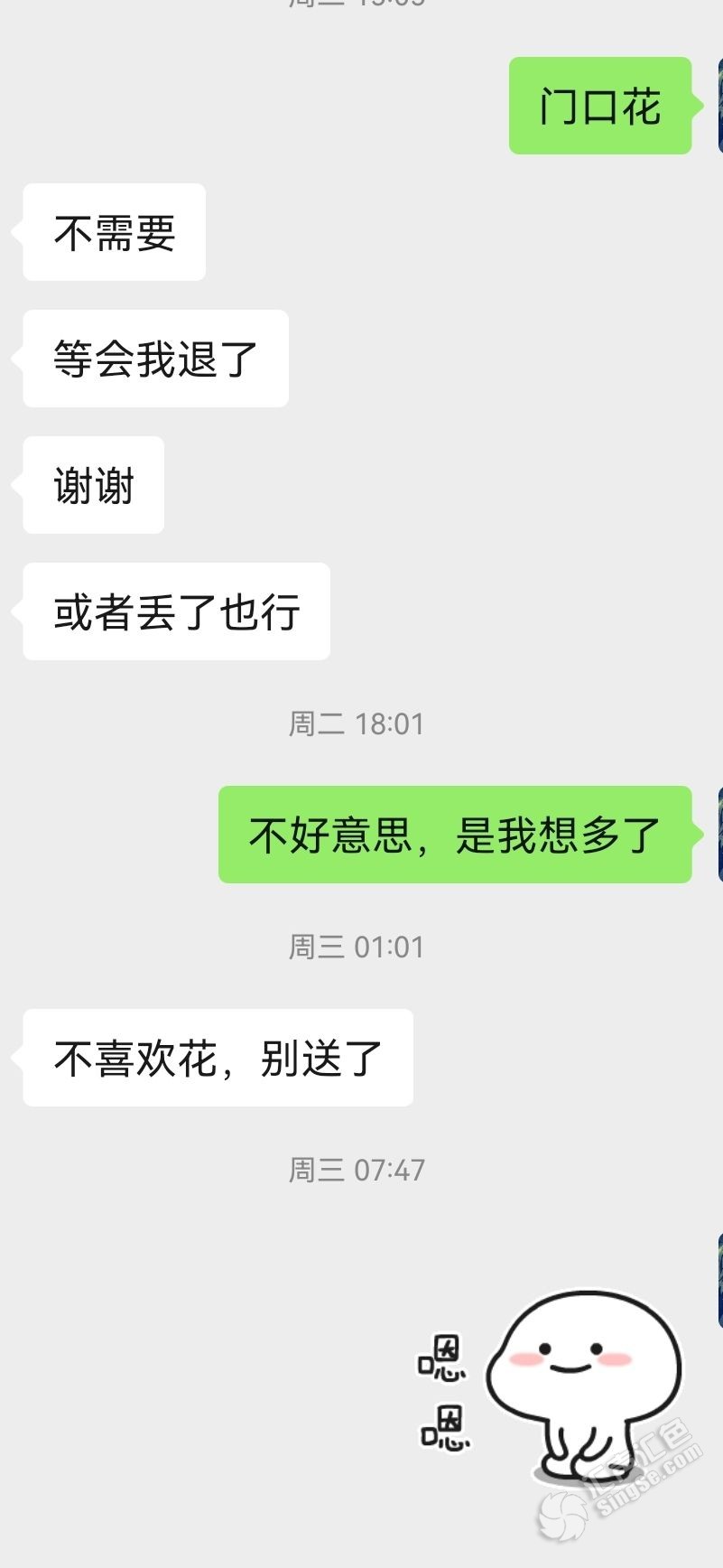This screenshot has height=1568, width=723.
Task: Open sender avatar beside 不好意思，是我想多了
Action: coord(719,834)
